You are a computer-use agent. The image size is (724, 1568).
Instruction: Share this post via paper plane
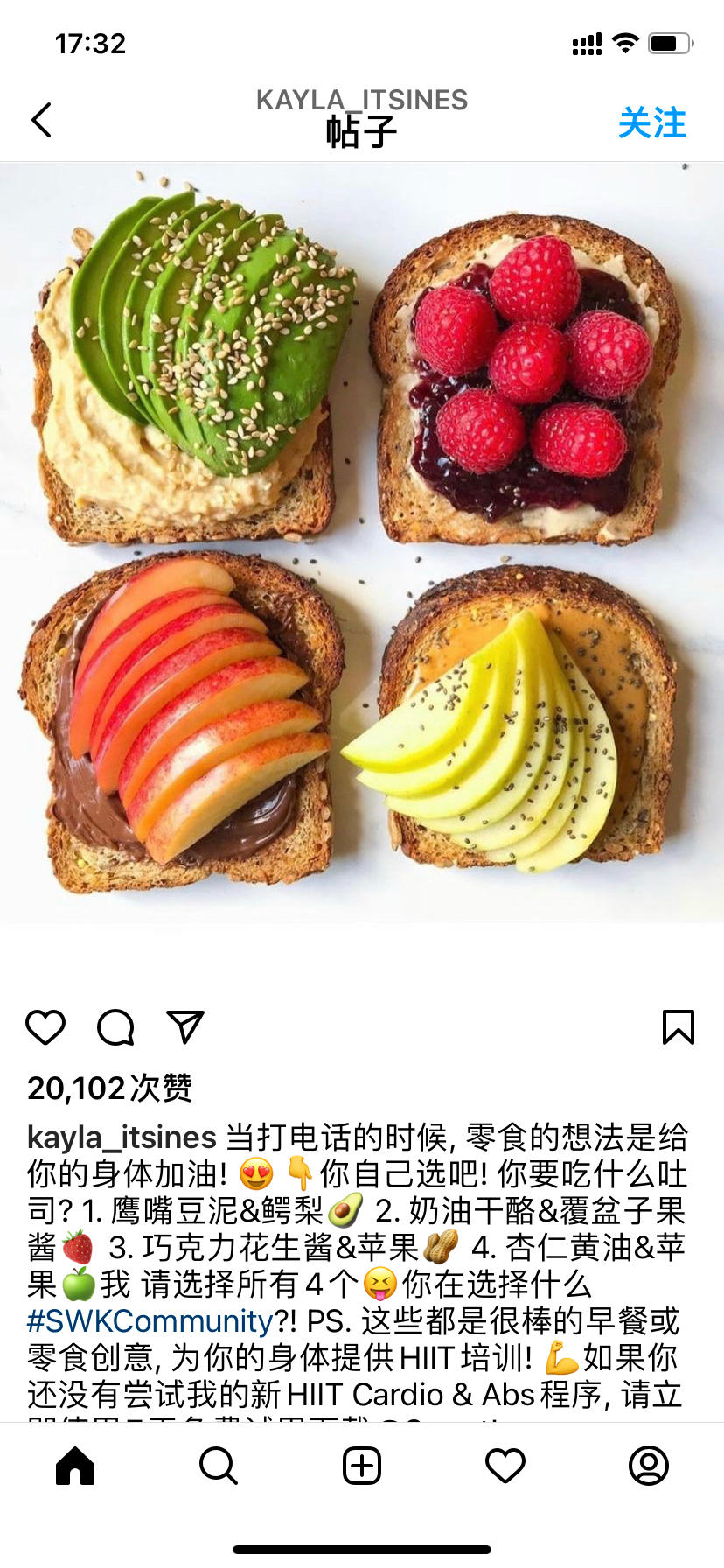click(185, 1026)
